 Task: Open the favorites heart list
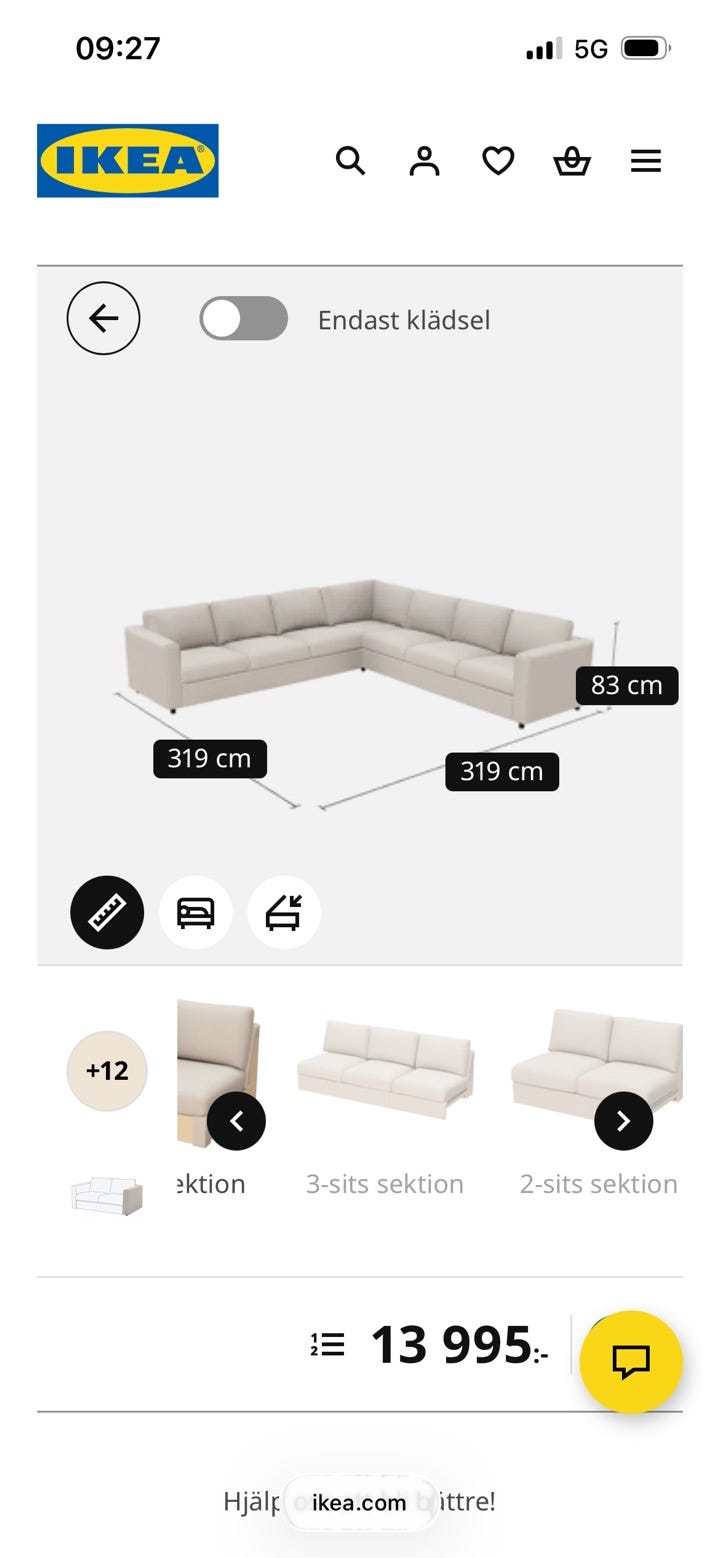(x=498, y=160)
